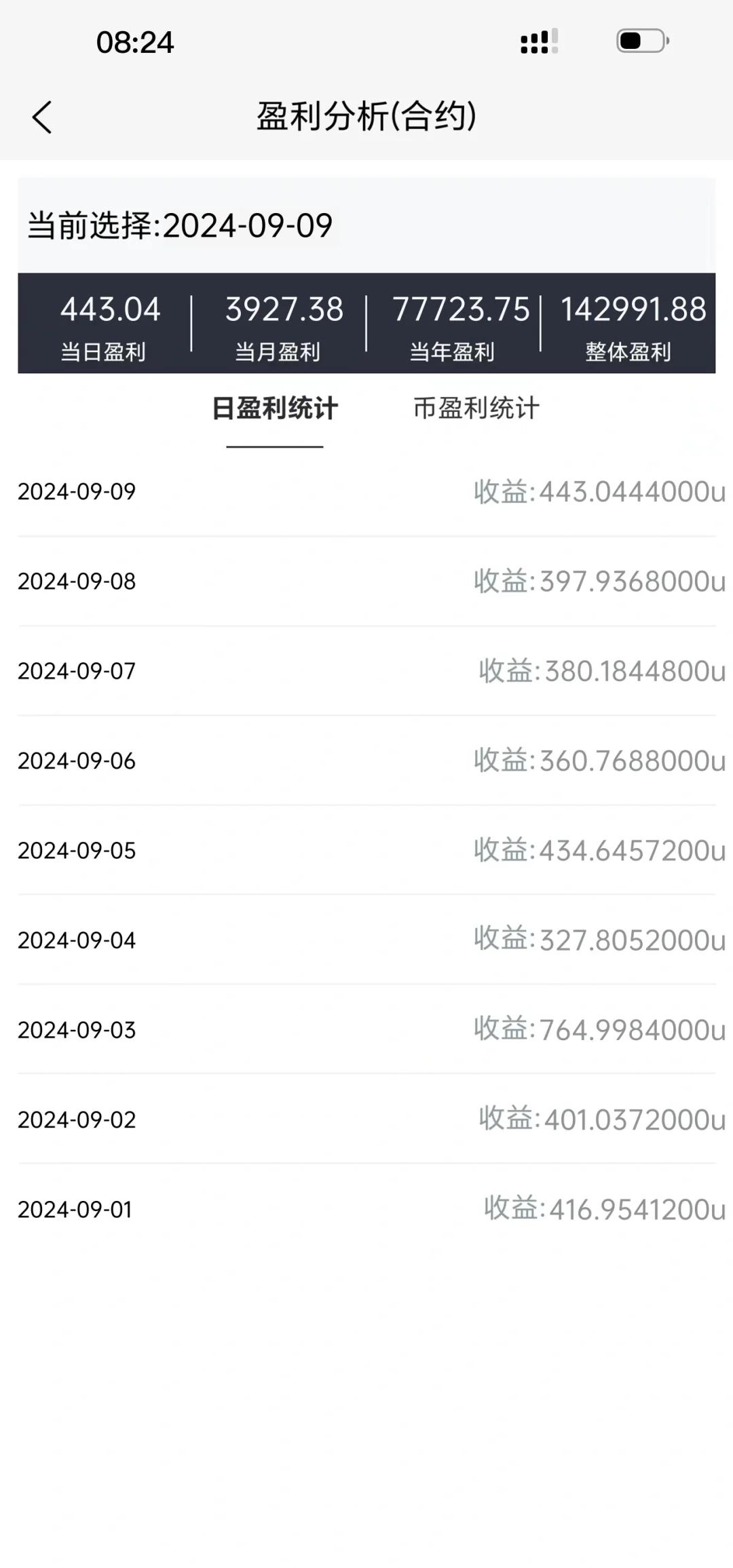Viewport: 733px width, 1568px height.
Task: Select the 2024-09-03 highest profit row
Action: 366,1030
